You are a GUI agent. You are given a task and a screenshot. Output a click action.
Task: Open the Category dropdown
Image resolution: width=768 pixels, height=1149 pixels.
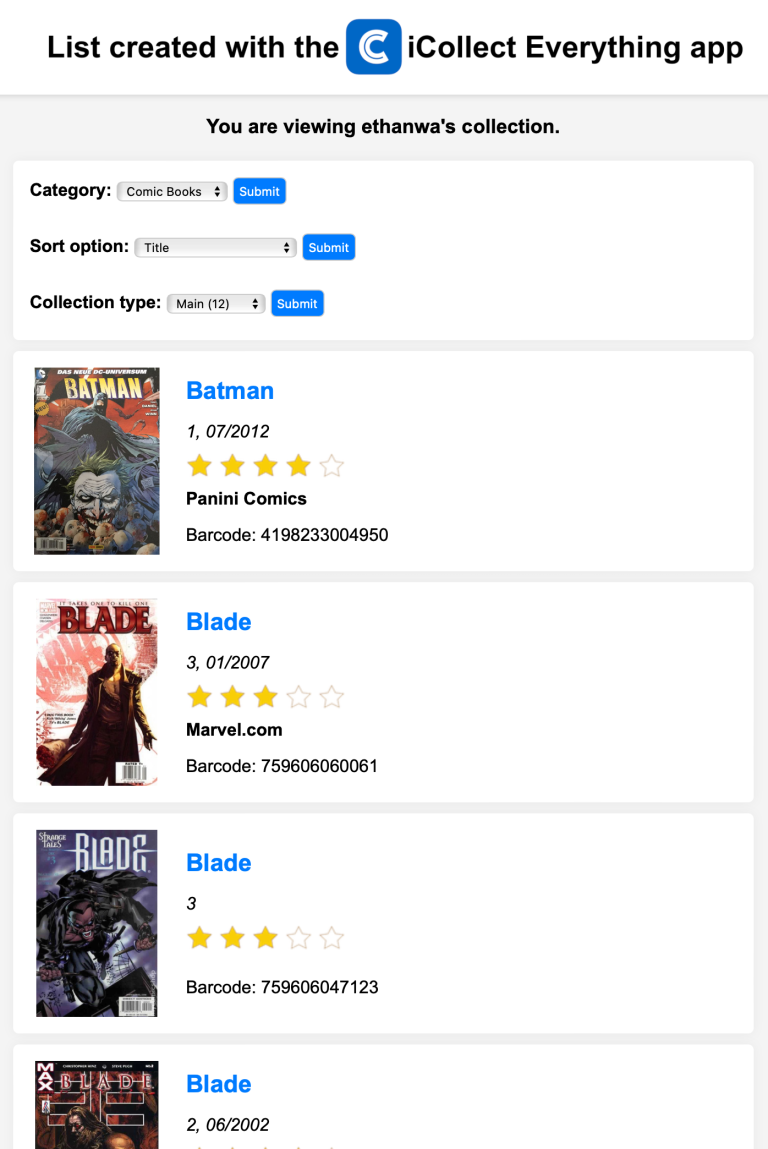coord(171,191)
